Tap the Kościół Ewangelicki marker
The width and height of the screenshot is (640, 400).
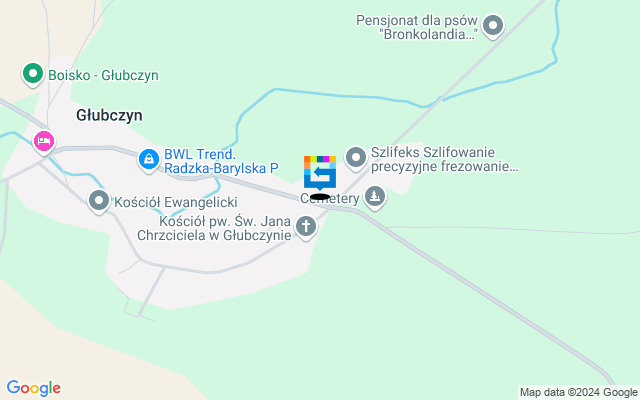(x=98, y=201)
